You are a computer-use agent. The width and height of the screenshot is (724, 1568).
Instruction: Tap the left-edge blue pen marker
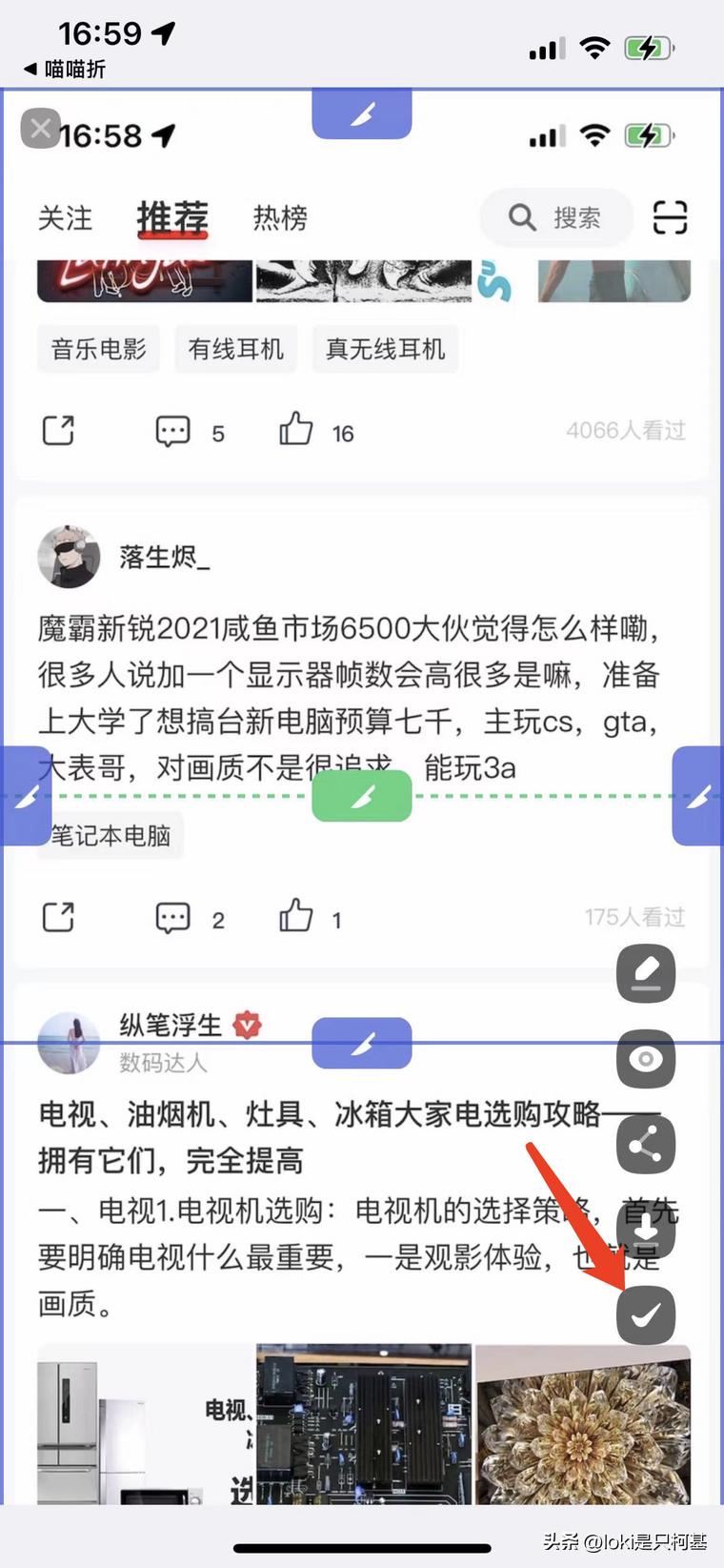point(26,797)
